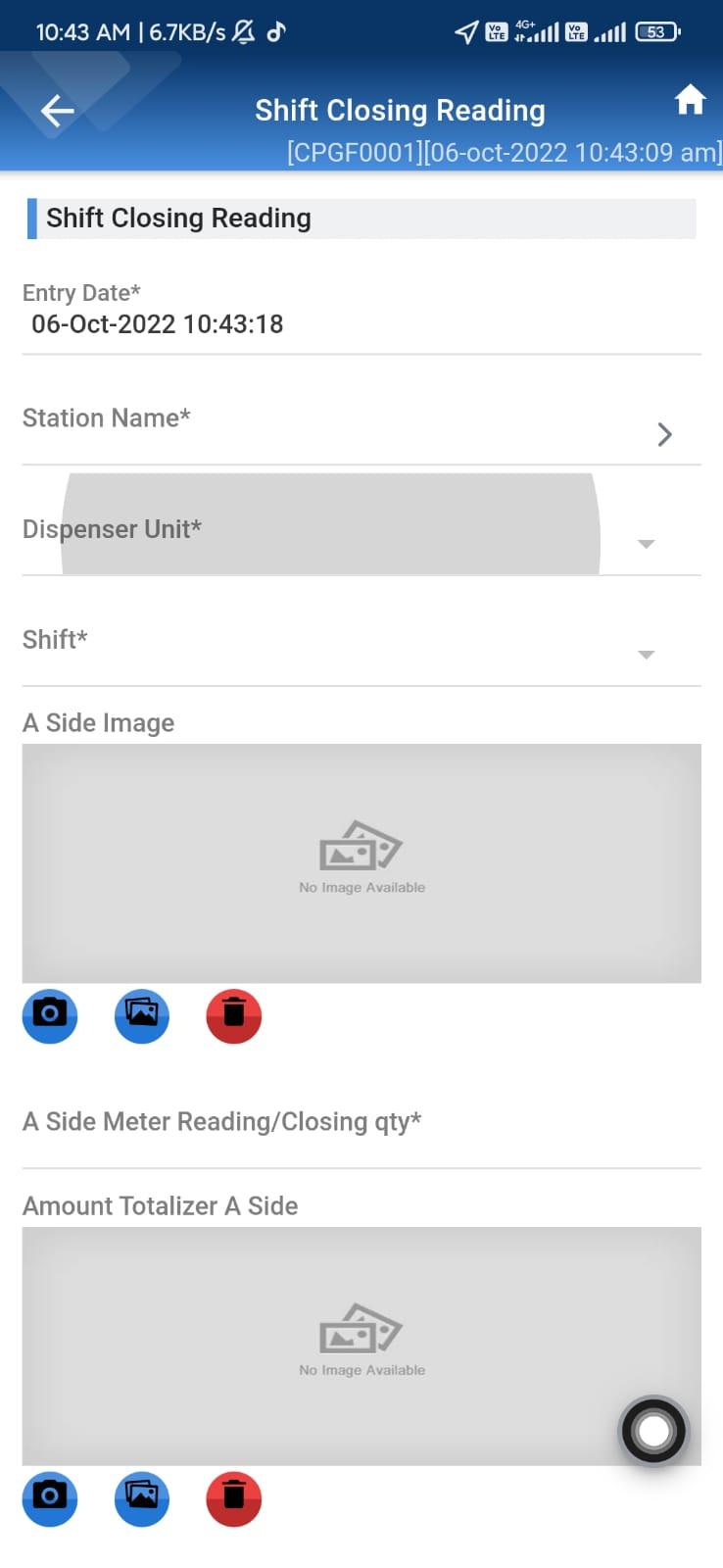
Task: Take a photo for Amount Totalizer A Side
Action: (50, 1498)
